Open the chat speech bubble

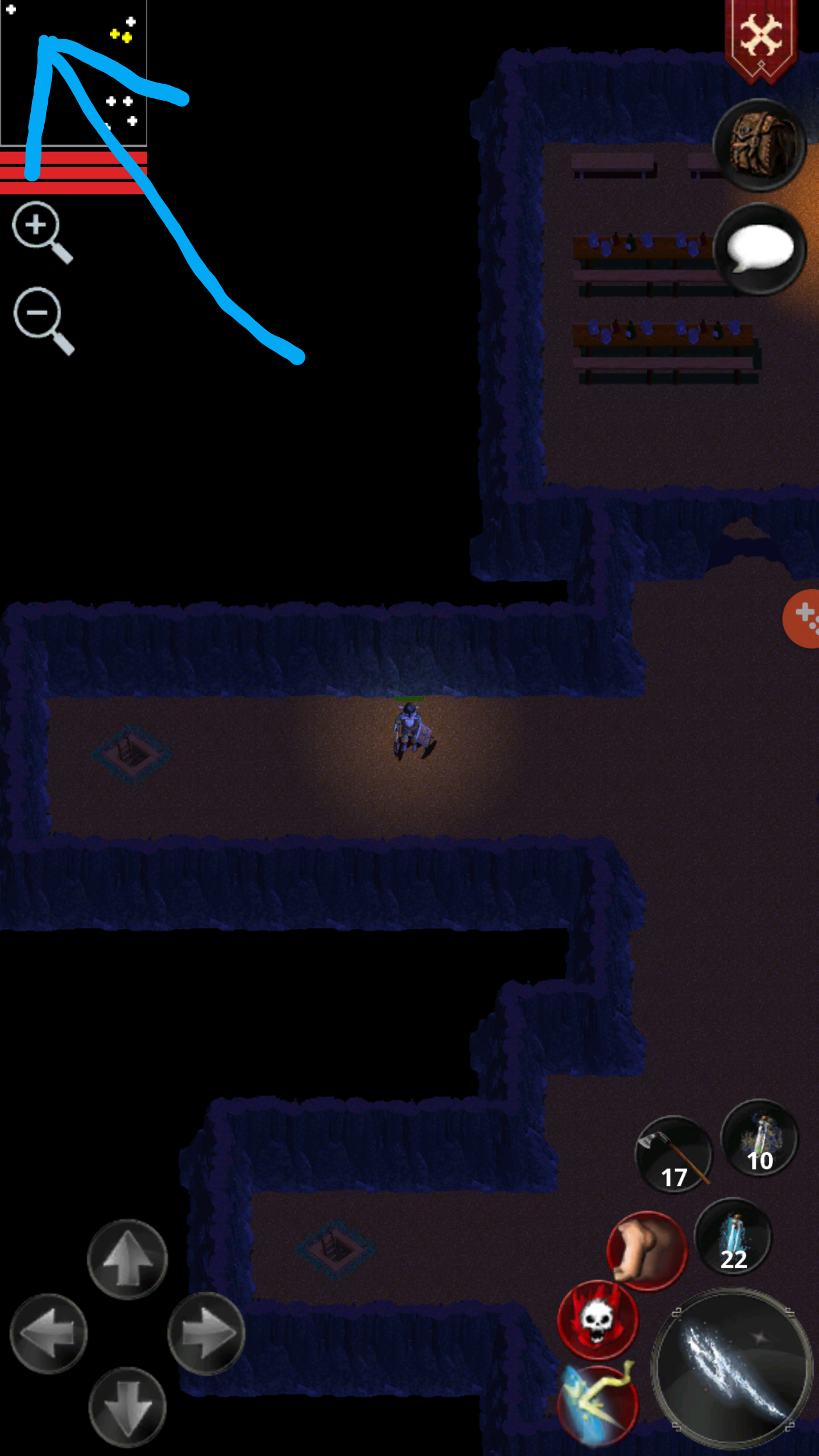[x=760, y=249]
